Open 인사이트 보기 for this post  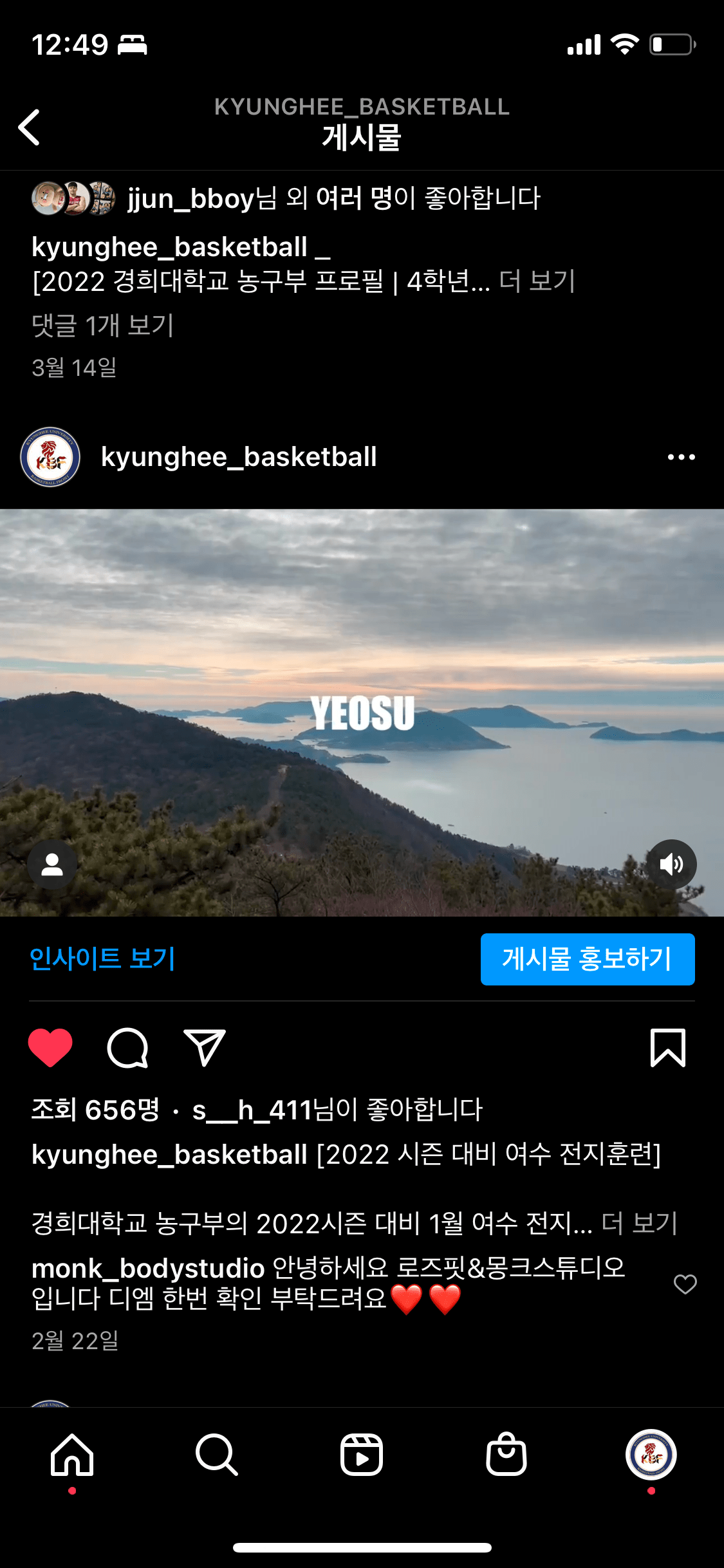pyautogui.click(x=102, y=958)
